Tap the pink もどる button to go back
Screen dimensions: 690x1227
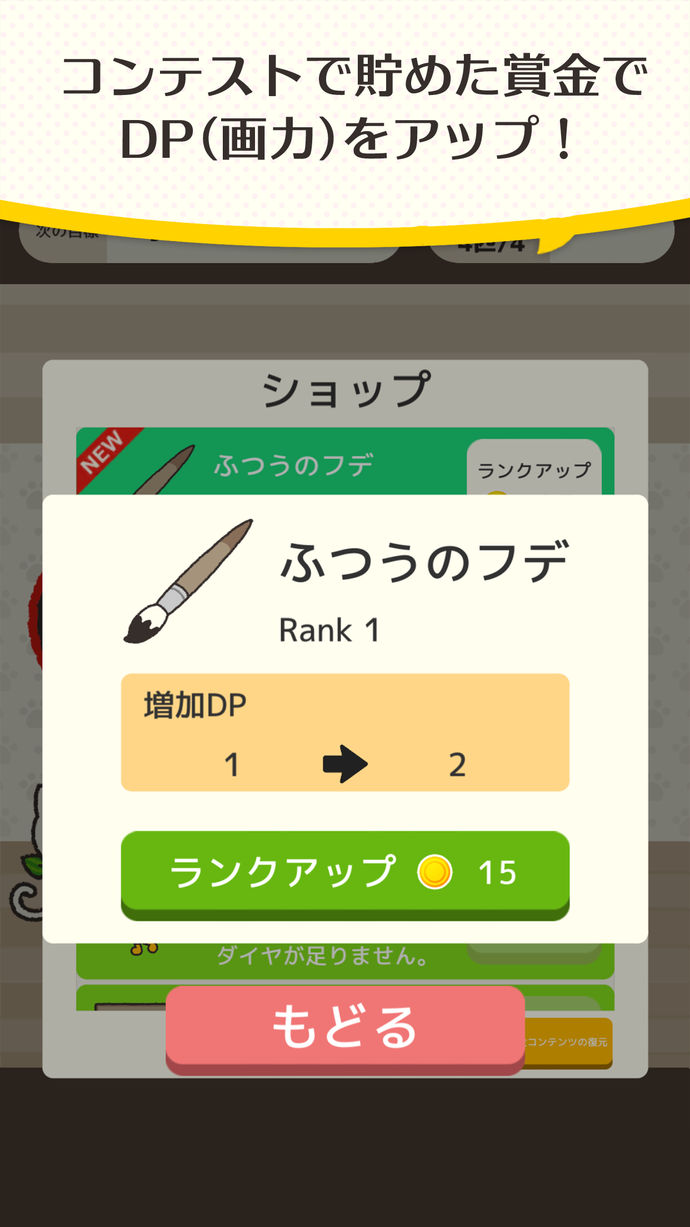(345, 1028)
